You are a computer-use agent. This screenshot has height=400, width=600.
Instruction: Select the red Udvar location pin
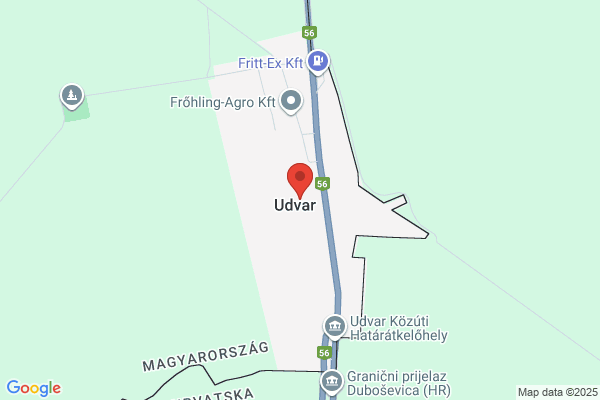(300, 181)
